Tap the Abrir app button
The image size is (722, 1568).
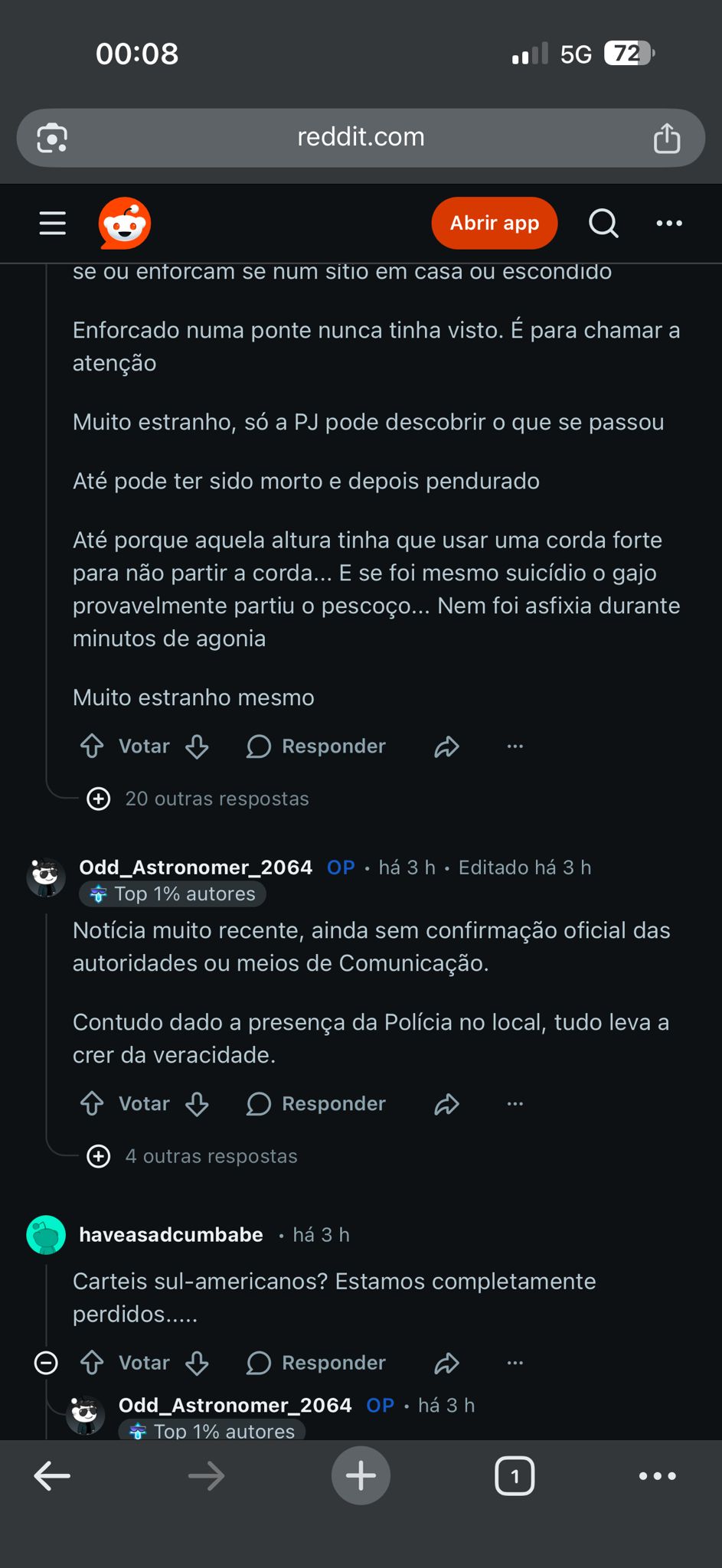point(494,223)
